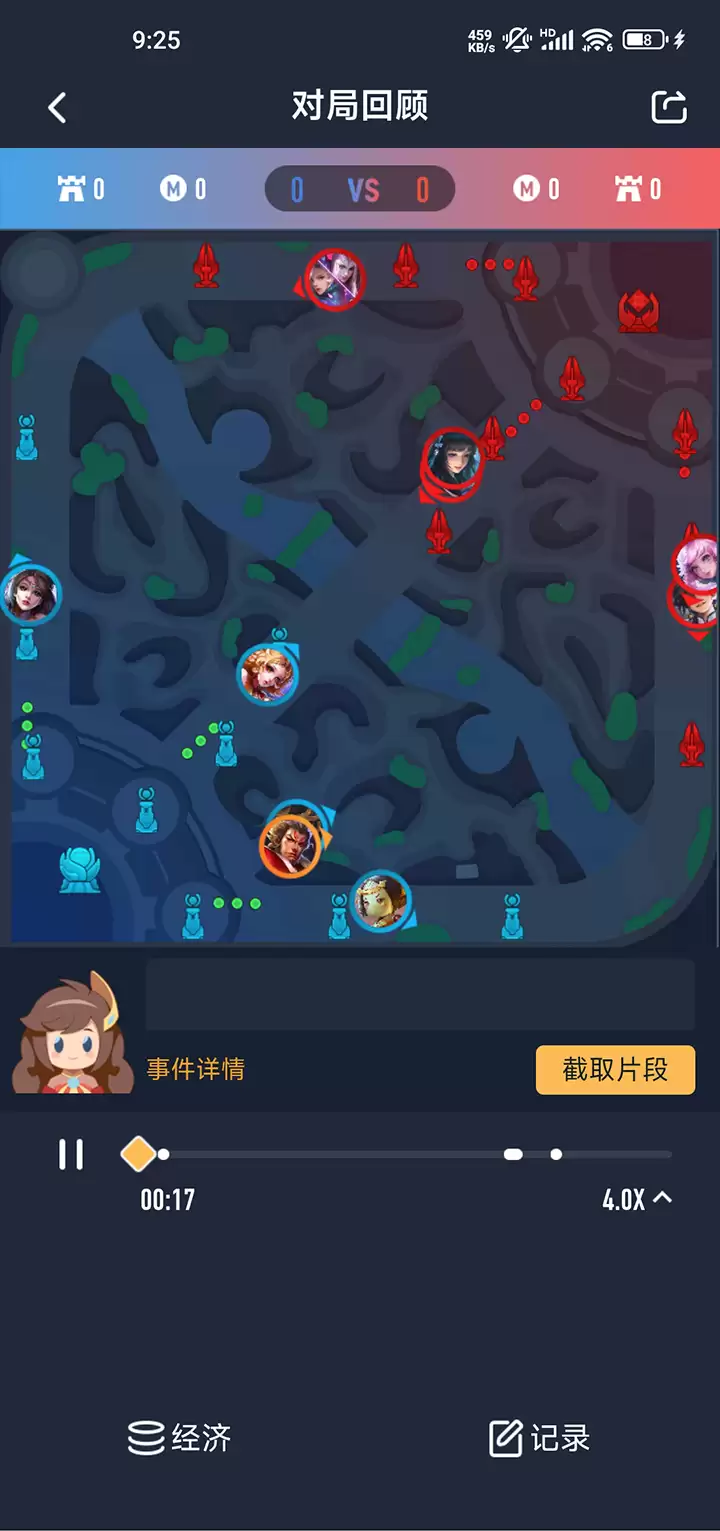Tap the 截取片段 clip button
This screenshot has height=1531, width=720.
tap(615, 1070)
